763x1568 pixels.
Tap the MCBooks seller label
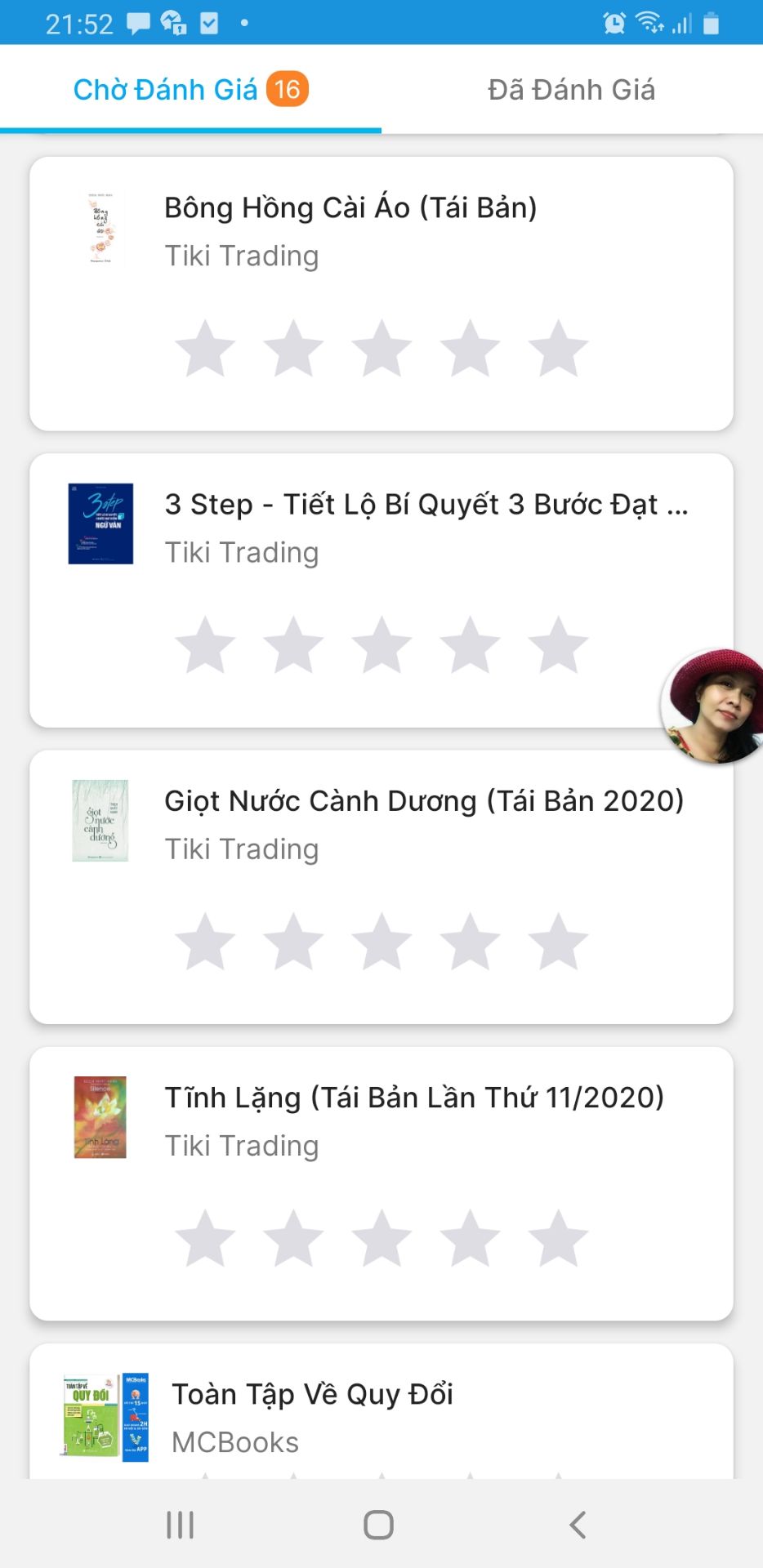(234, 1441)
